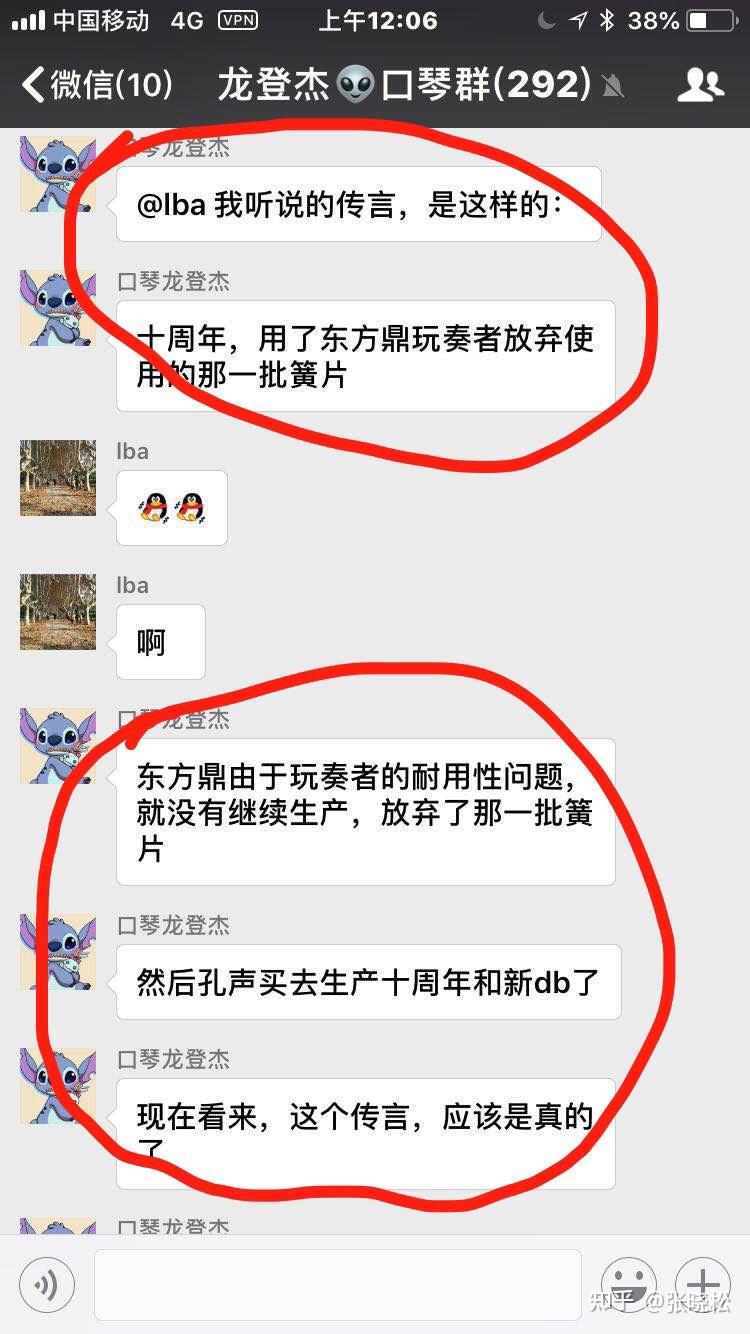The height and width of the screenshot is (1334, 750).
Task: Open the emoji picker smiley icon
Action: coord(628,1283)
